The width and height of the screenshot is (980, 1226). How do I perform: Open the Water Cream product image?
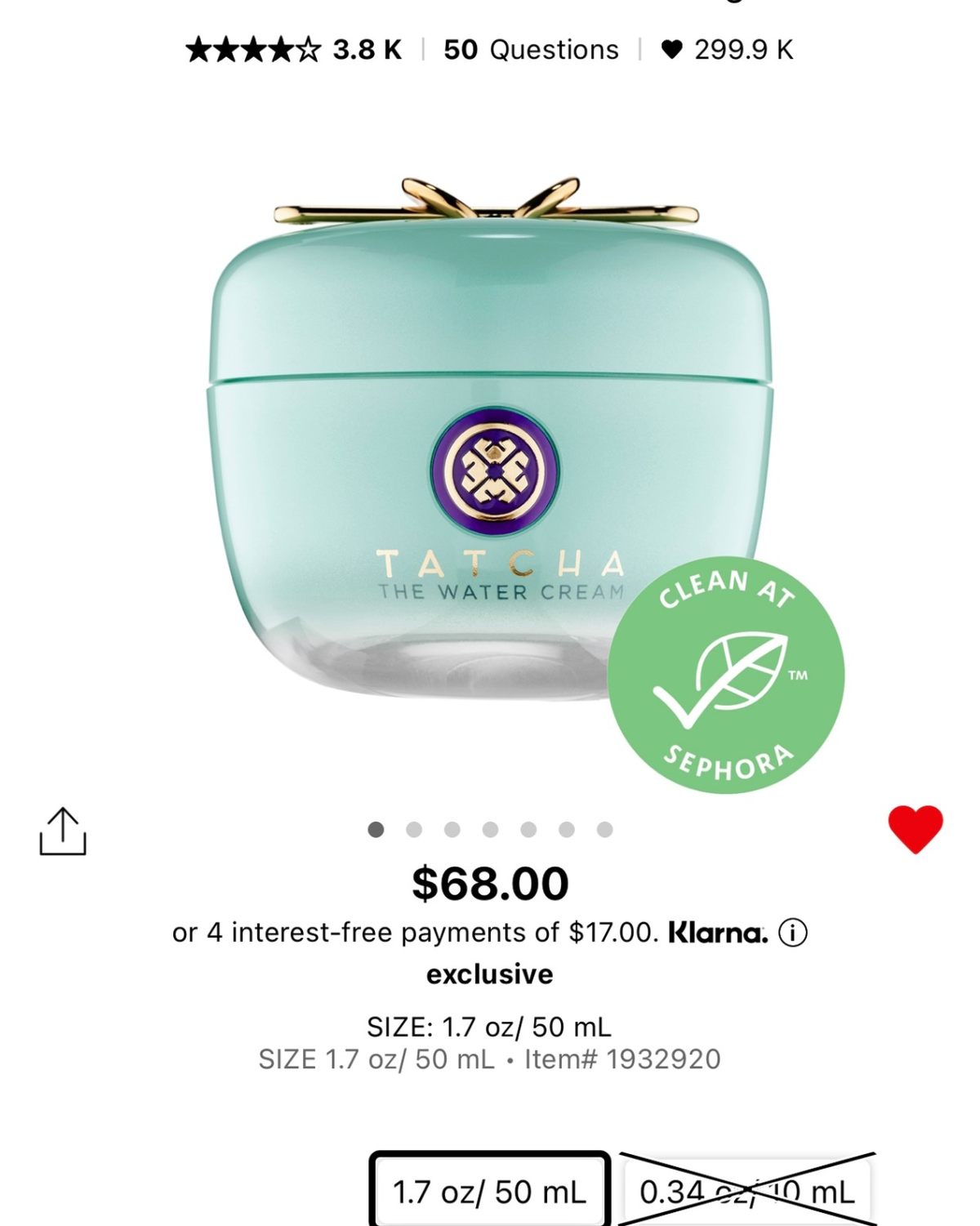[x=490, y=441]
